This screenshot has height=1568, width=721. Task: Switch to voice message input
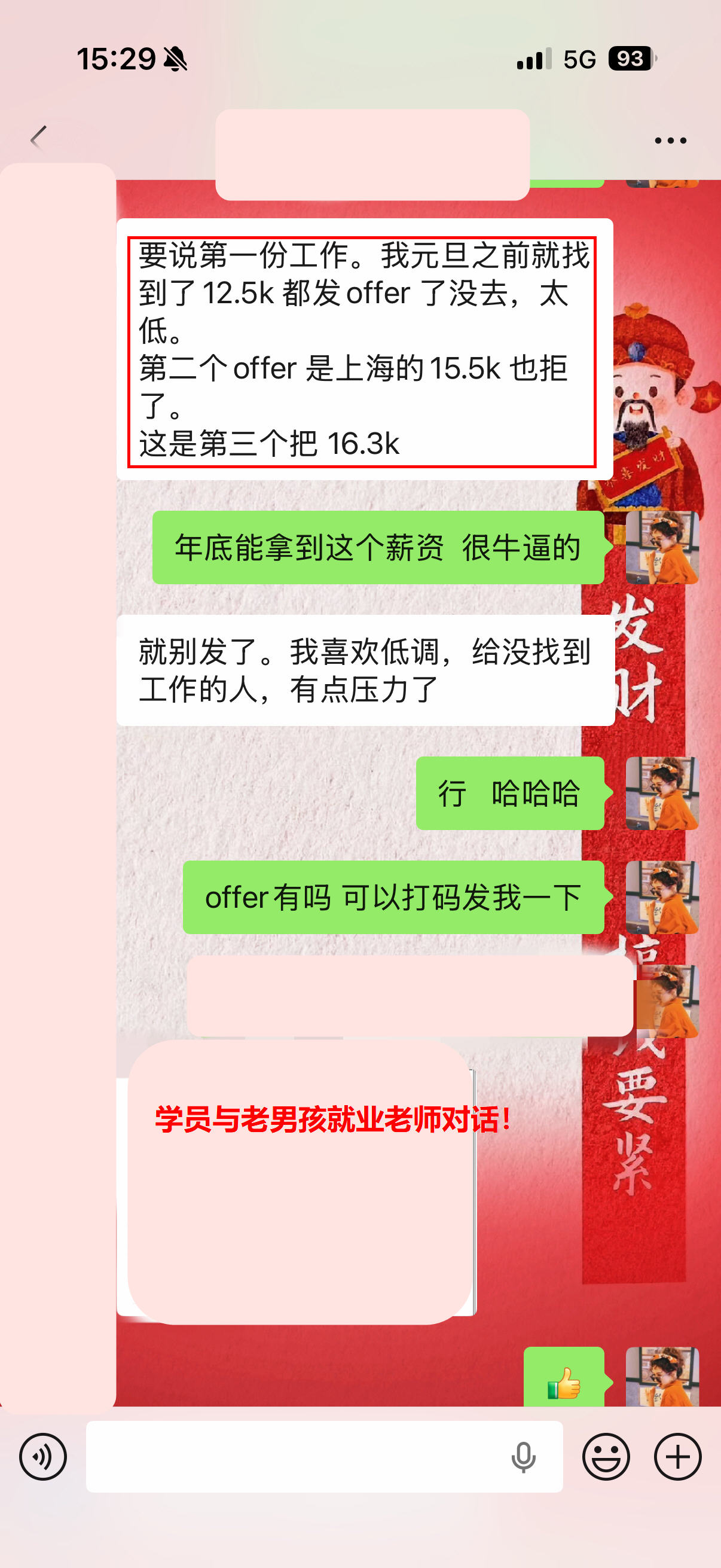coord(42,1457)
